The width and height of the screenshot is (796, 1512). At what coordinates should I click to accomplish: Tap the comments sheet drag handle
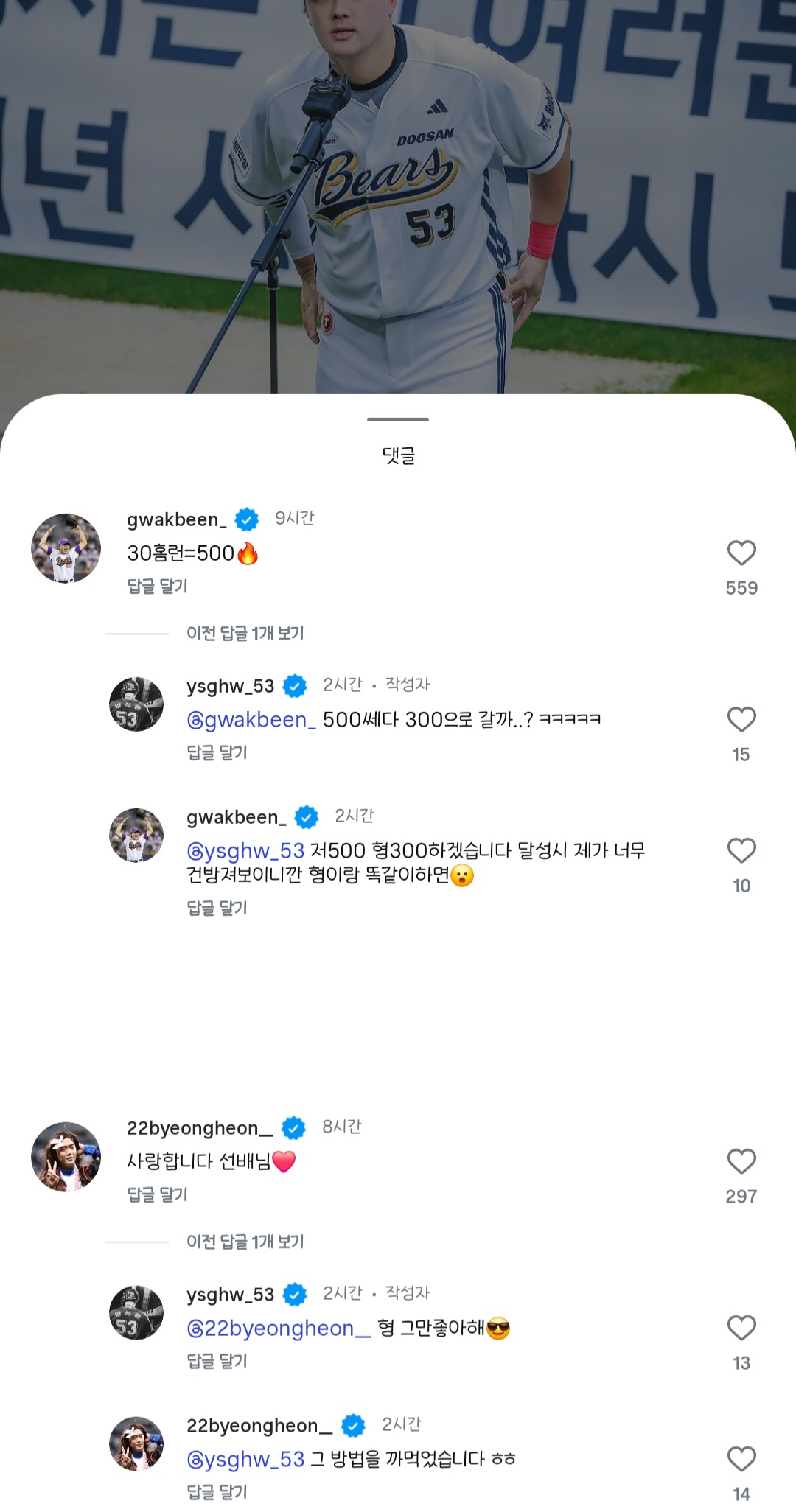coord(398,419)
